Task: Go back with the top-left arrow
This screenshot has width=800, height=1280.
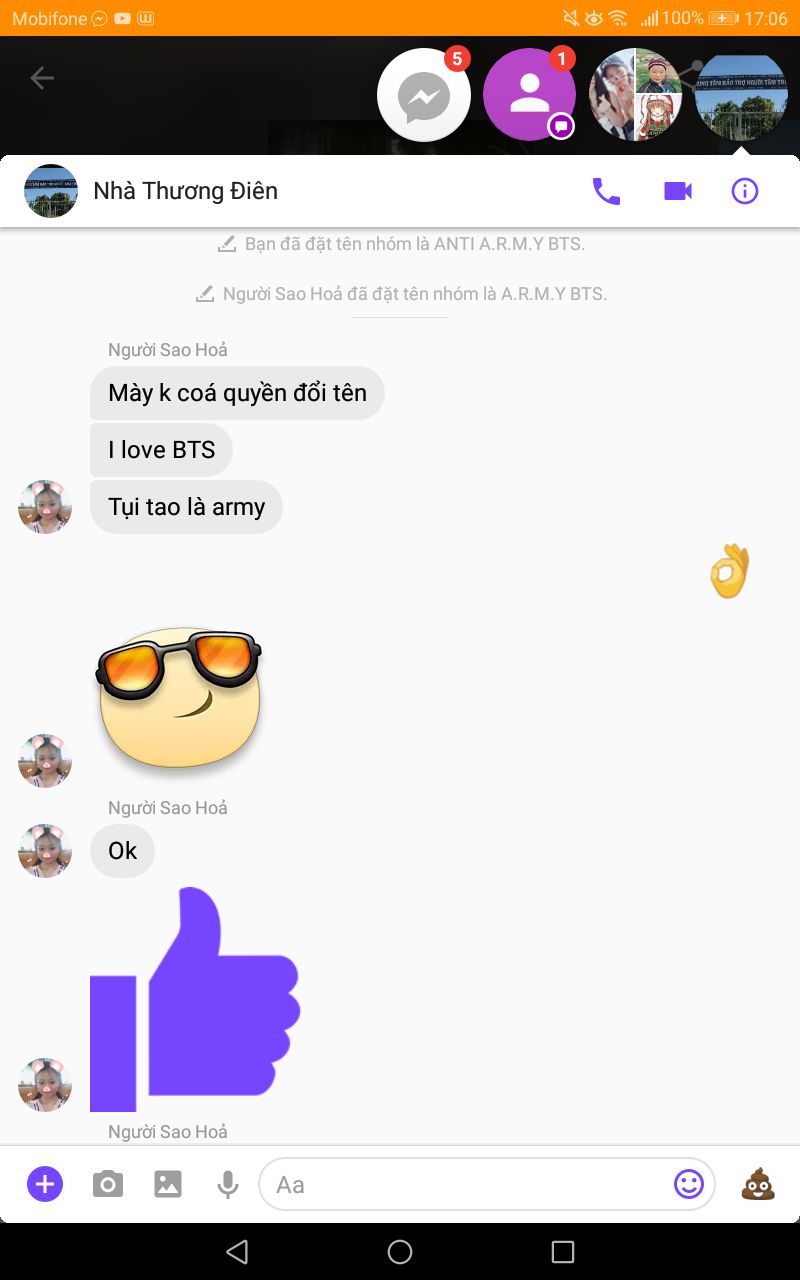Action: coord(42,78)
